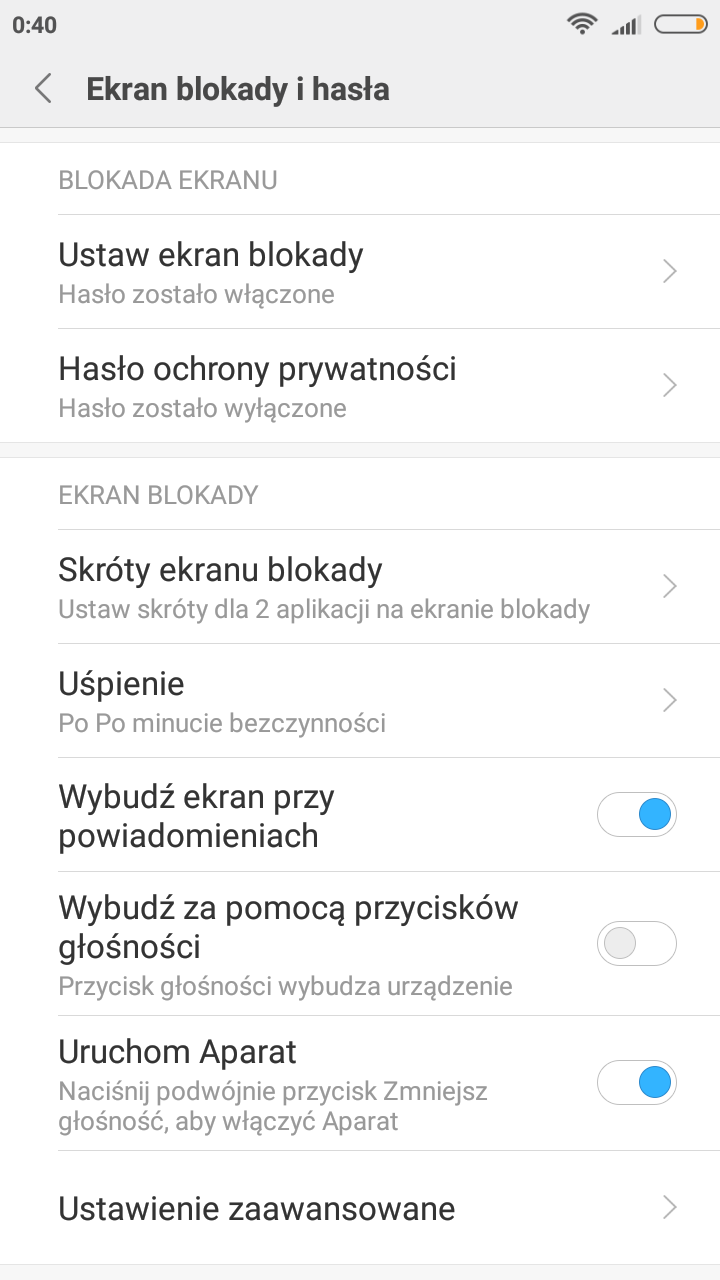Open Ustaw ekran blokady settings
The height and width of the screenshot is (1280, 720).
pyautogui.click(x=360, y=272)
